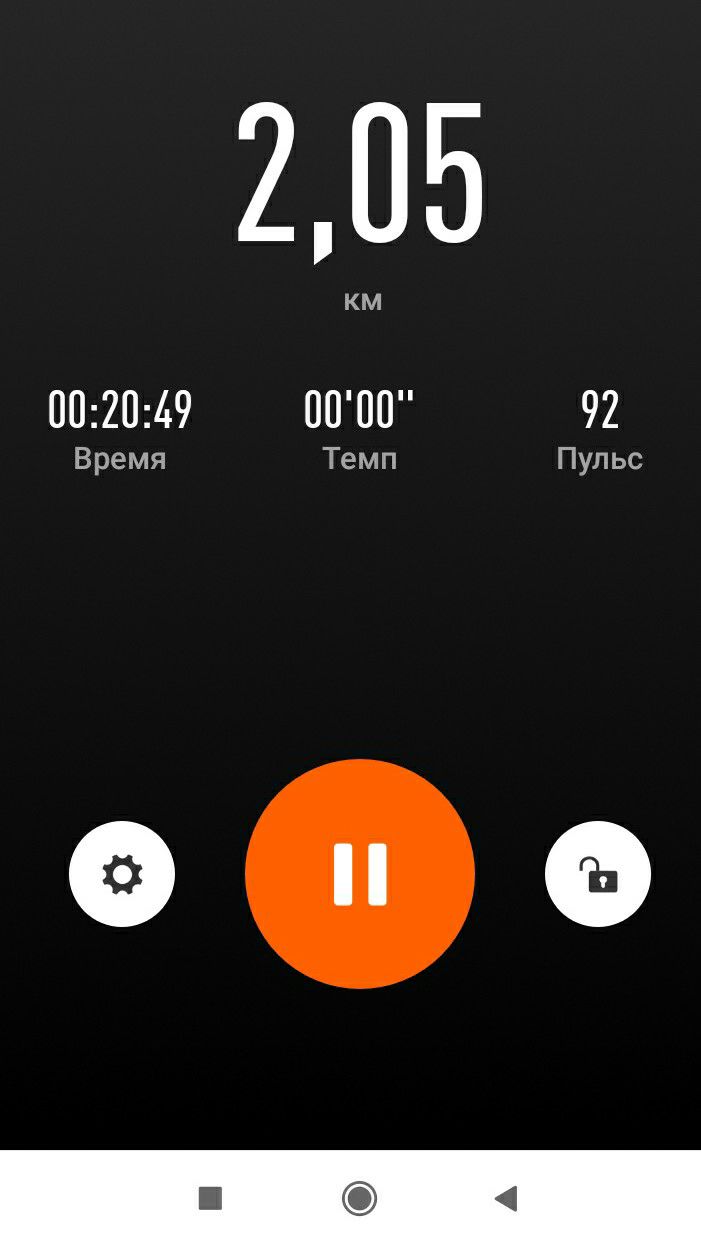Go to the home screen
This screenshot has width=701, height=1245.
(359, 1198)
